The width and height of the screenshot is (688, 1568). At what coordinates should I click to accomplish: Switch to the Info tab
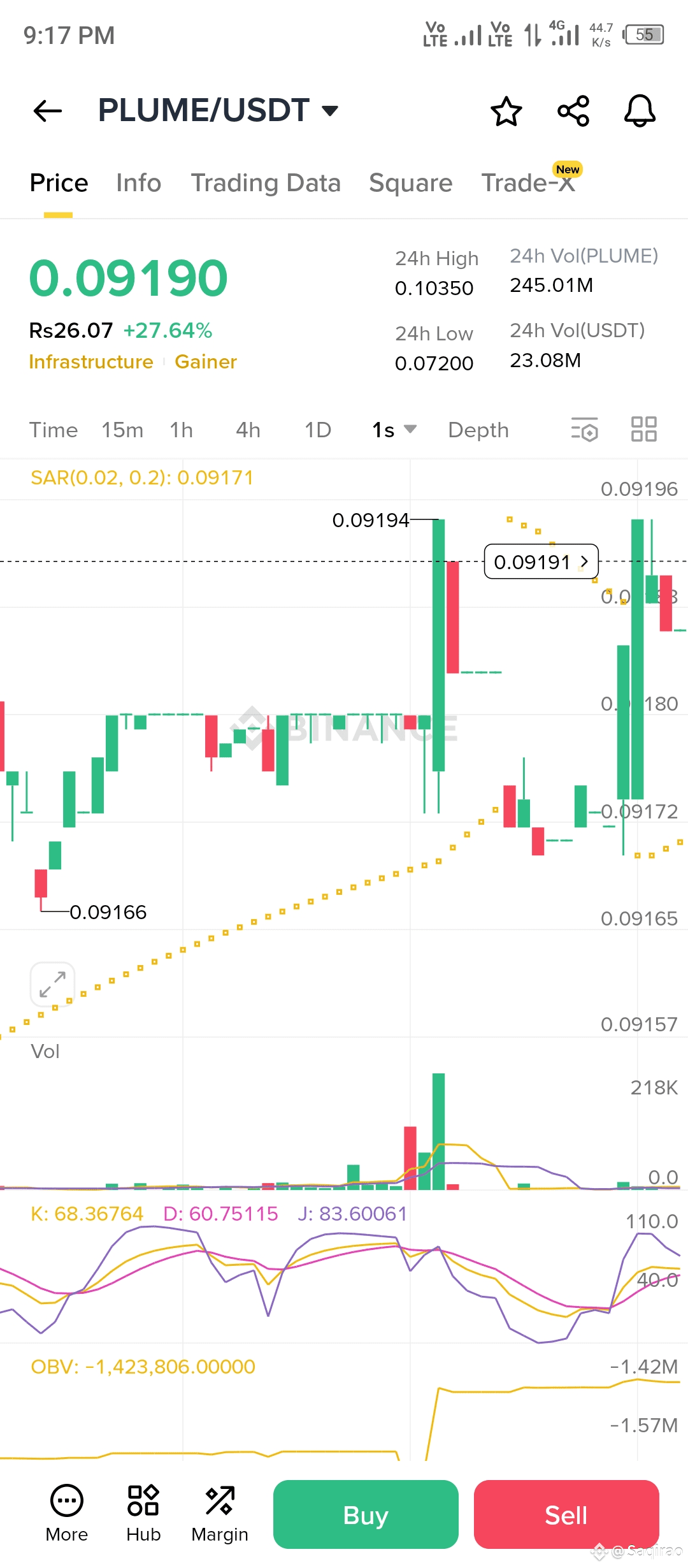(138, 183)
